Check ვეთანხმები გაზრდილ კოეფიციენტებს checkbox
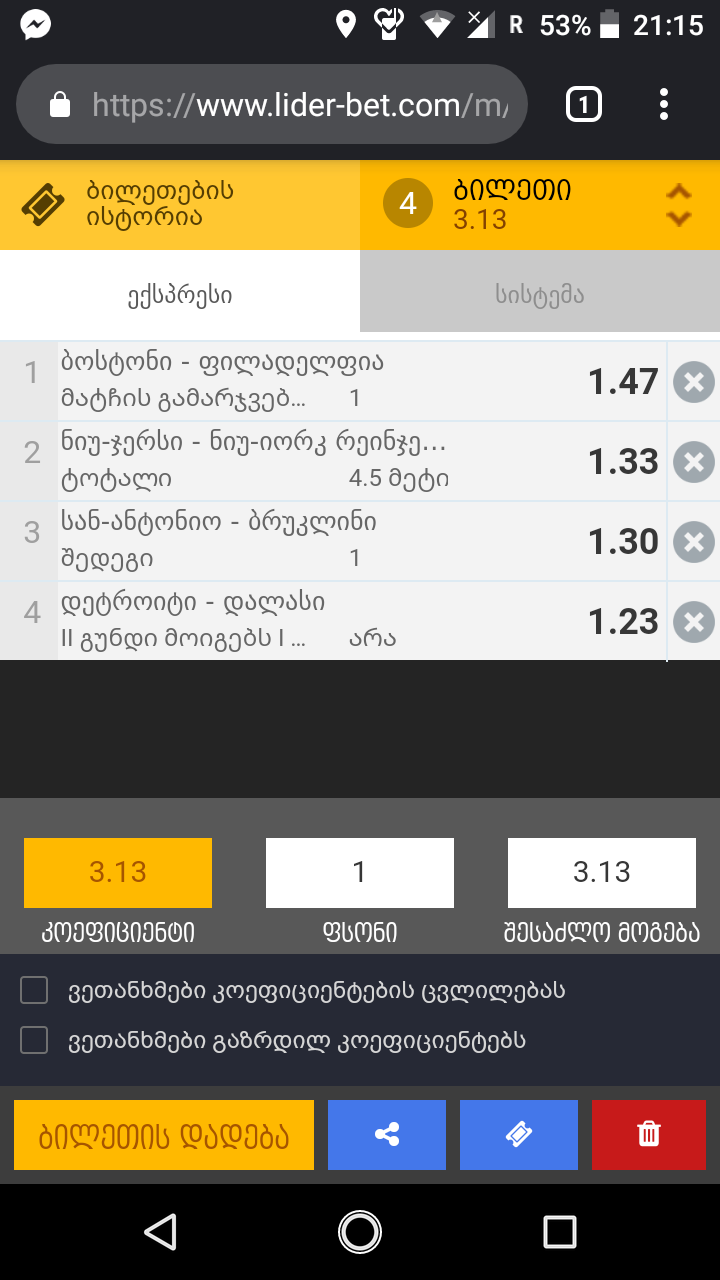 (34, 1041)
